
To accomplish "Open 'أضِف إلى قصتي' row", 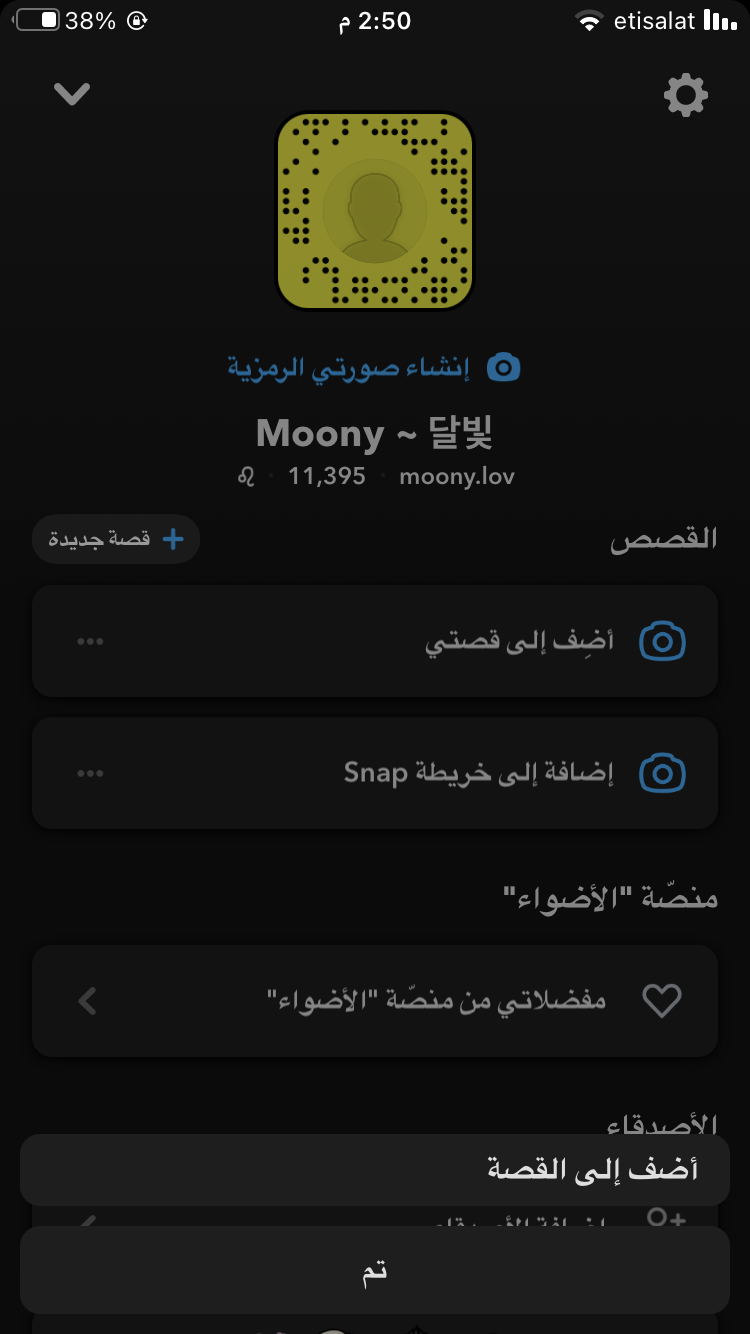I will click(x=375, y=641).
